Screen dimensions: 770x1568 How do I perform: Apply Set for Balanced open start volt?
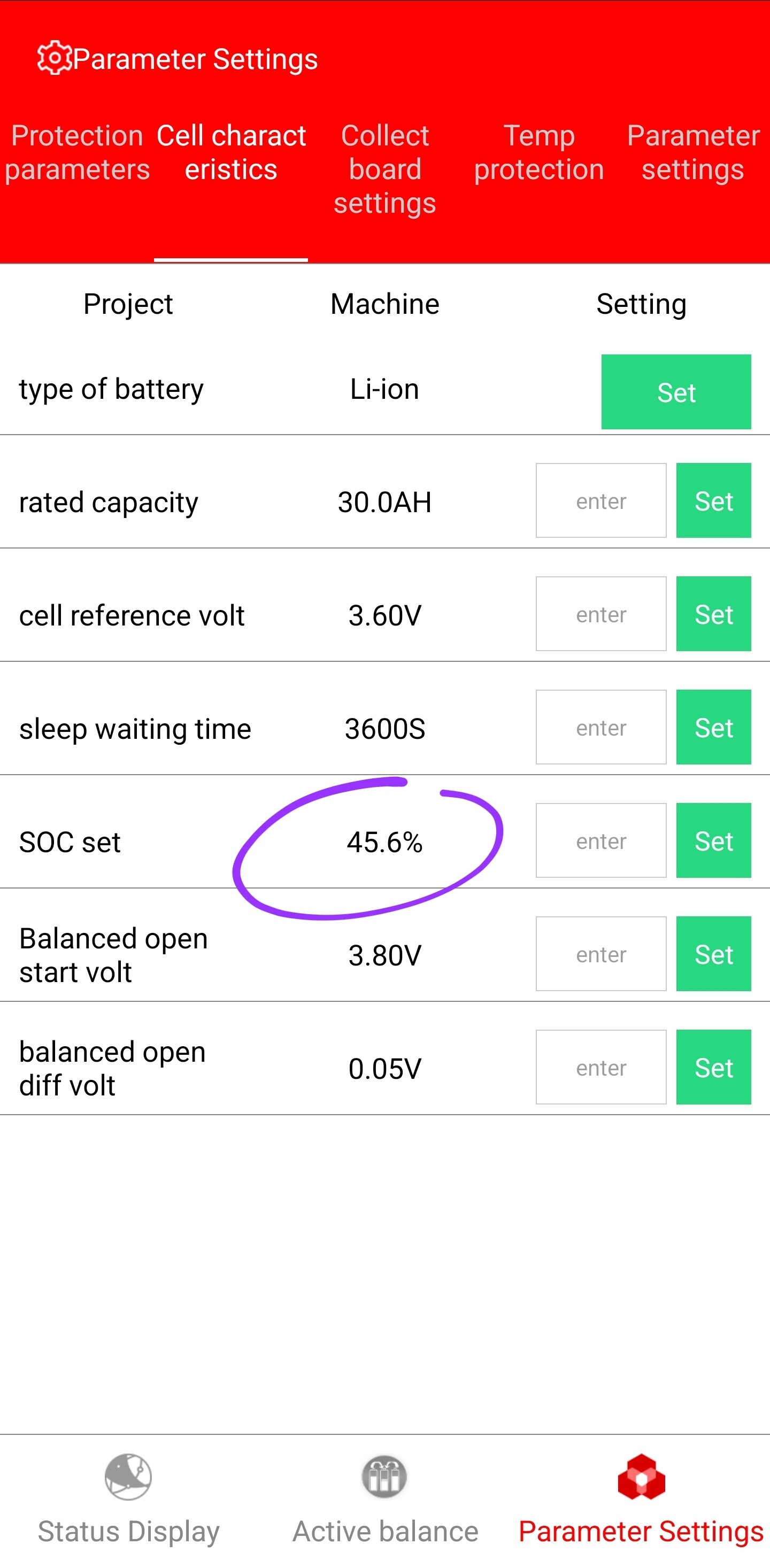click(x=713, y=953)
